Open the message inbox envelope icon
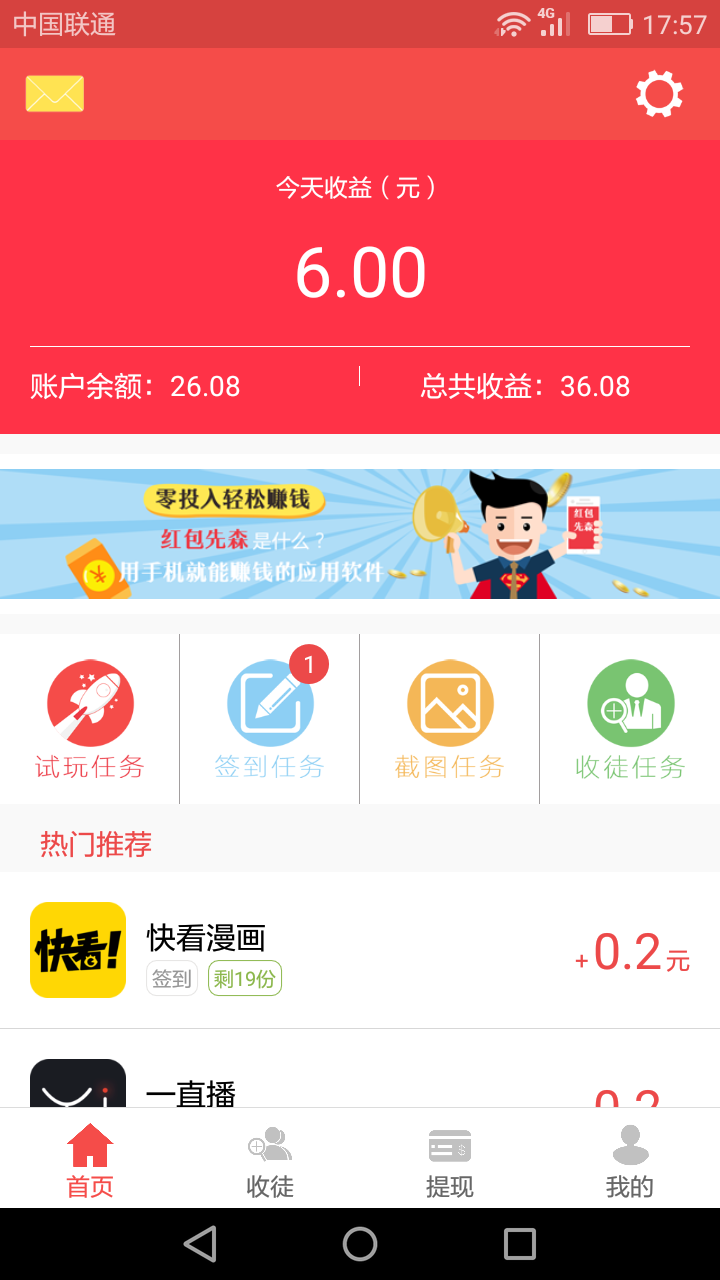 coord(54,93)
